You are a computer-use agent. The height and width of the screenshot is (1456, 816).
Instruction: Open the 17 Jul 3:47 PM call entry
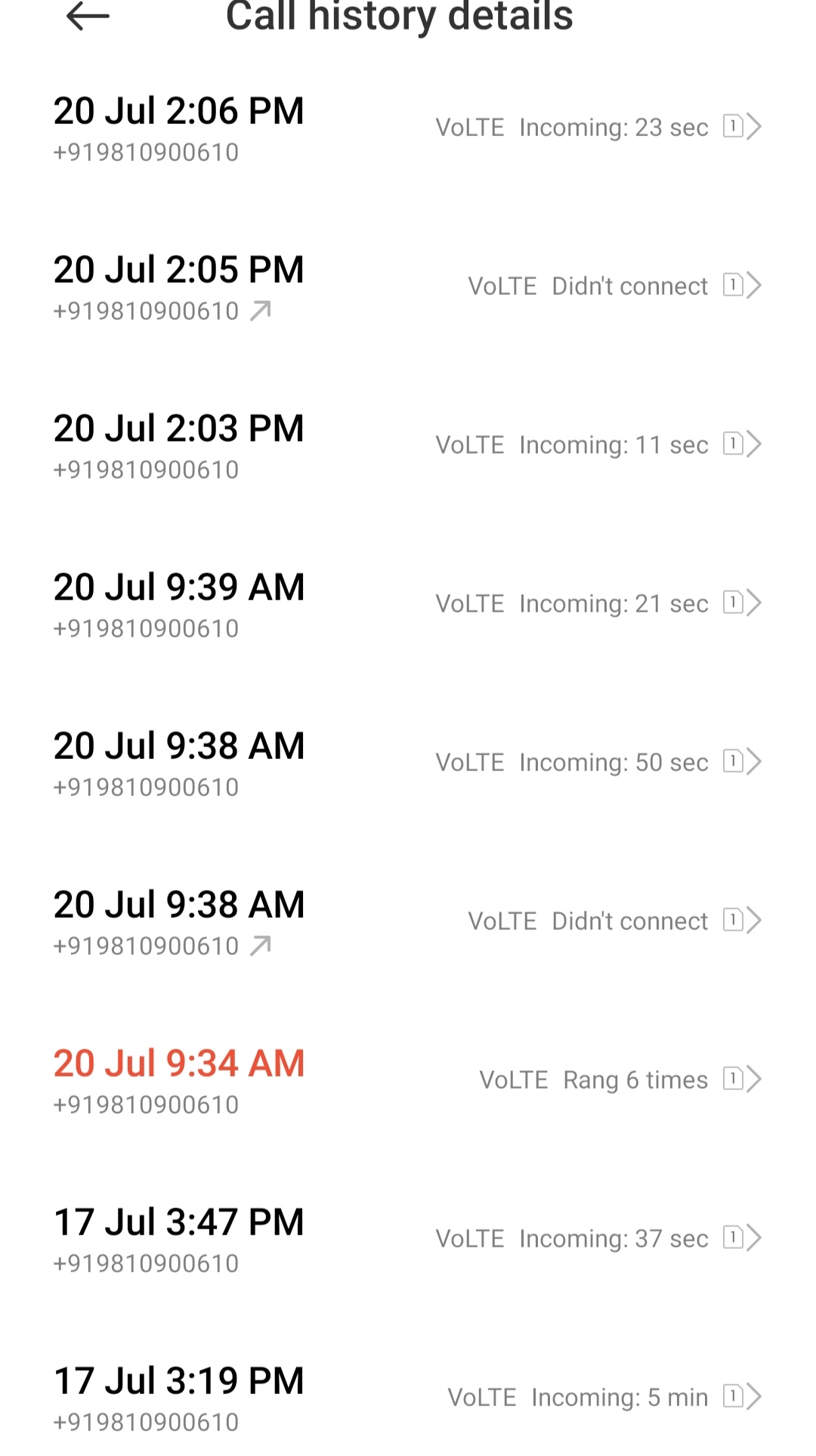click(408, 1239)
